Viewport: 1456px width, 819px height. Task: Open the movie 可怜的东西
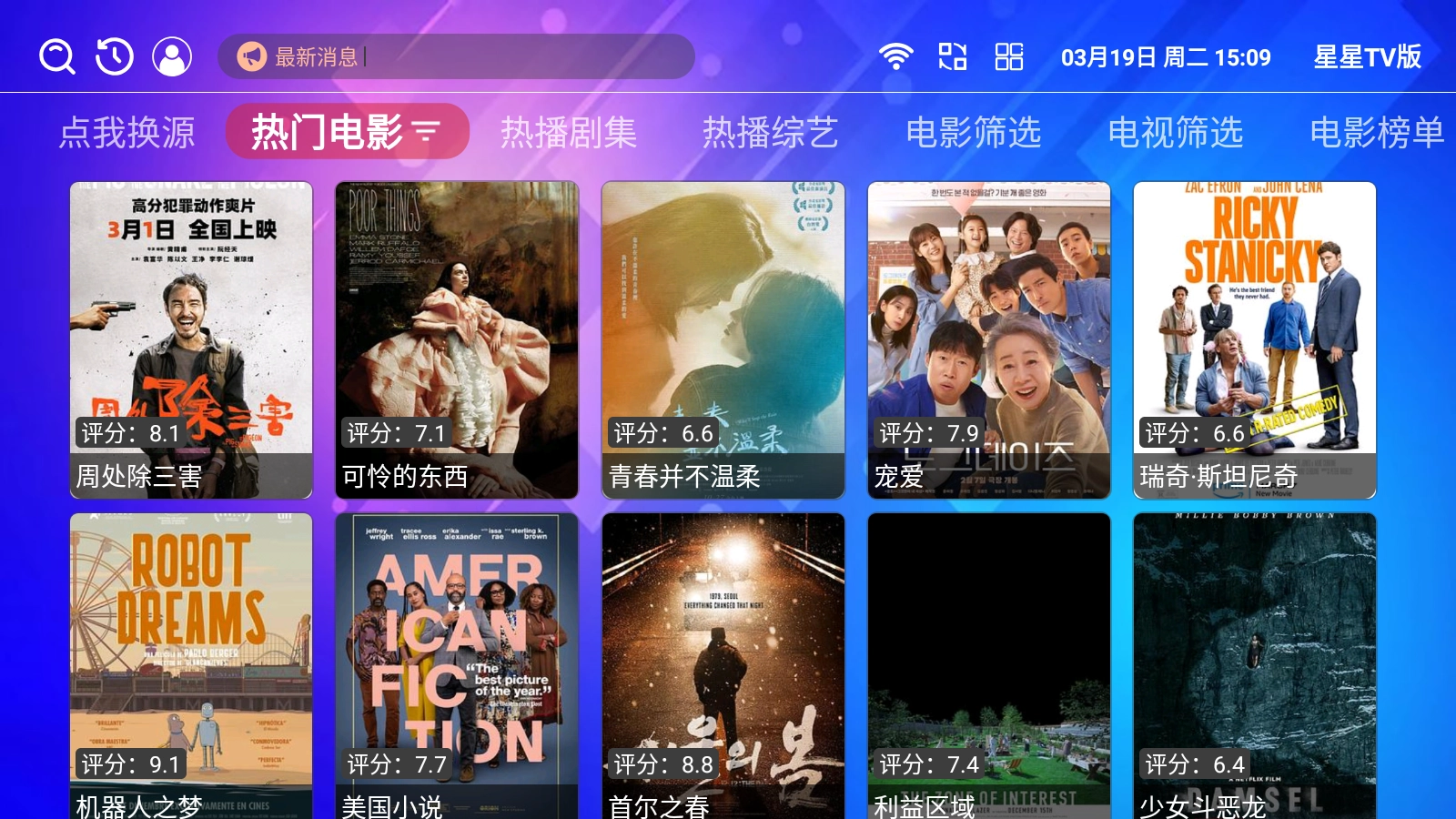[x=457, y=339]
